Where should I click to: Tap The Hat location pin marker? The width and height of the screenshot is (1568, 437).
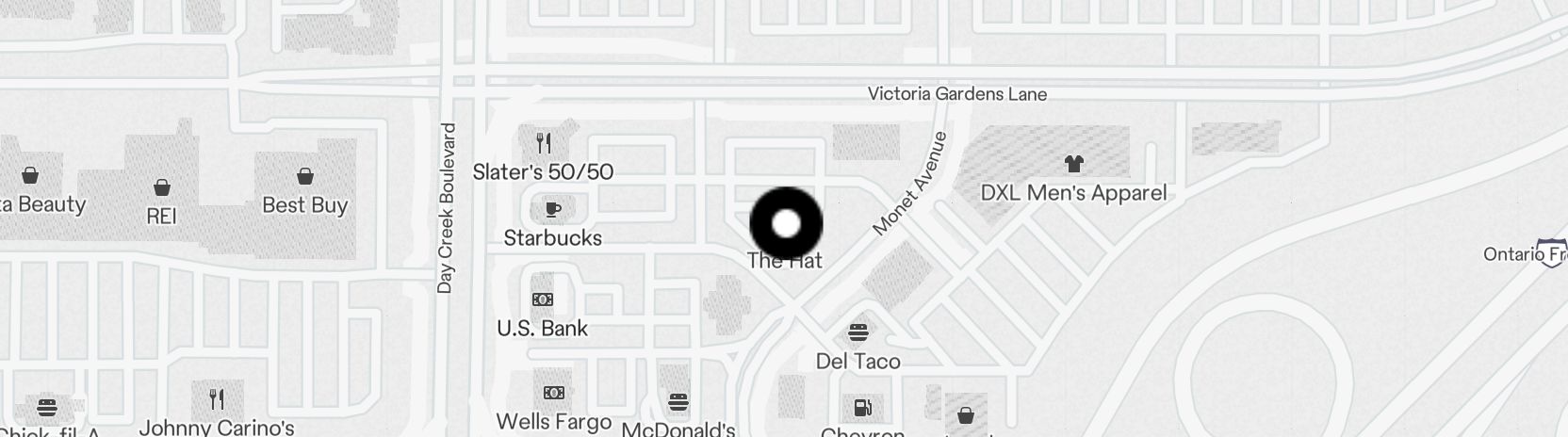click(x=786, y=224)
